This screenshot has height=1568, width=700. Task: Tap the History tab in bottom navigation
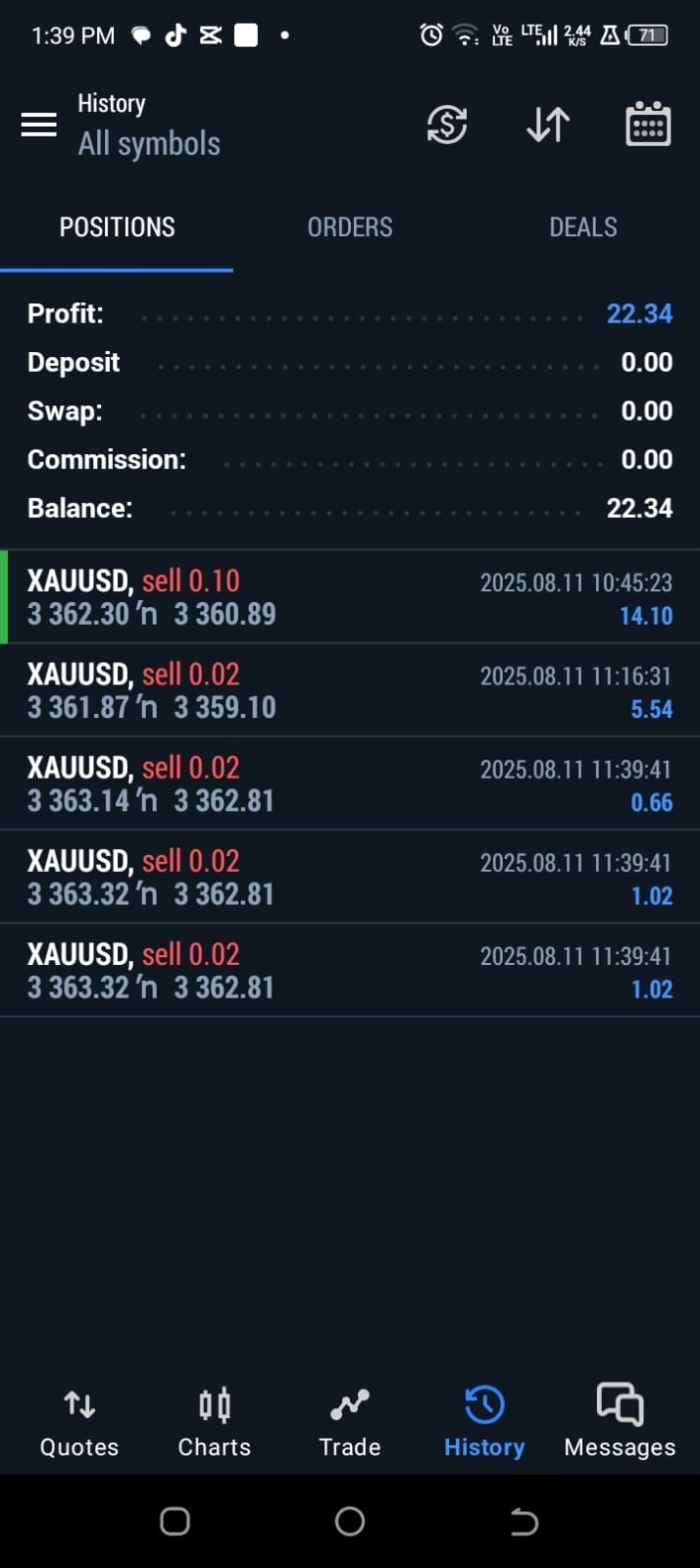click(x=484, y=1421)
